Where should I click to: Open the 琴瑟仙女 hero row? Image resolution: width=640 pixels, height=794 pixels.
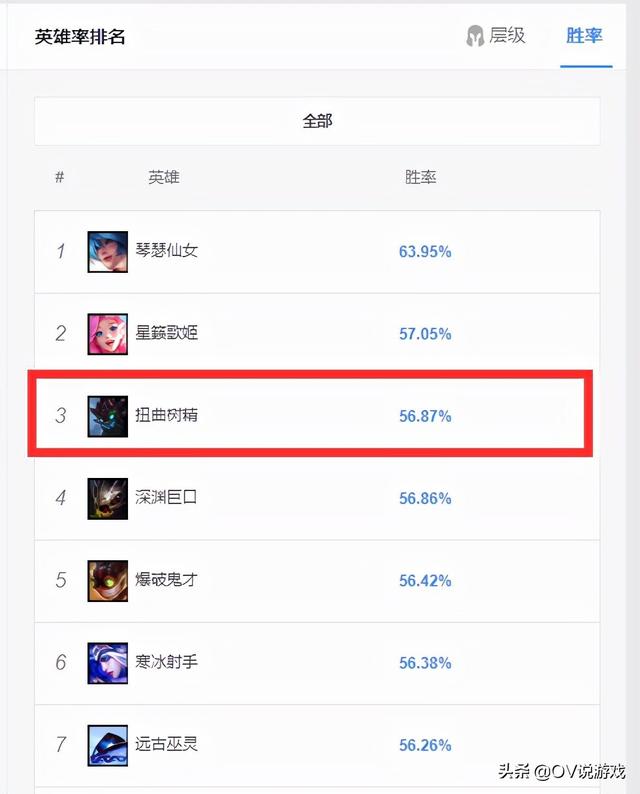tap(317, 251)
